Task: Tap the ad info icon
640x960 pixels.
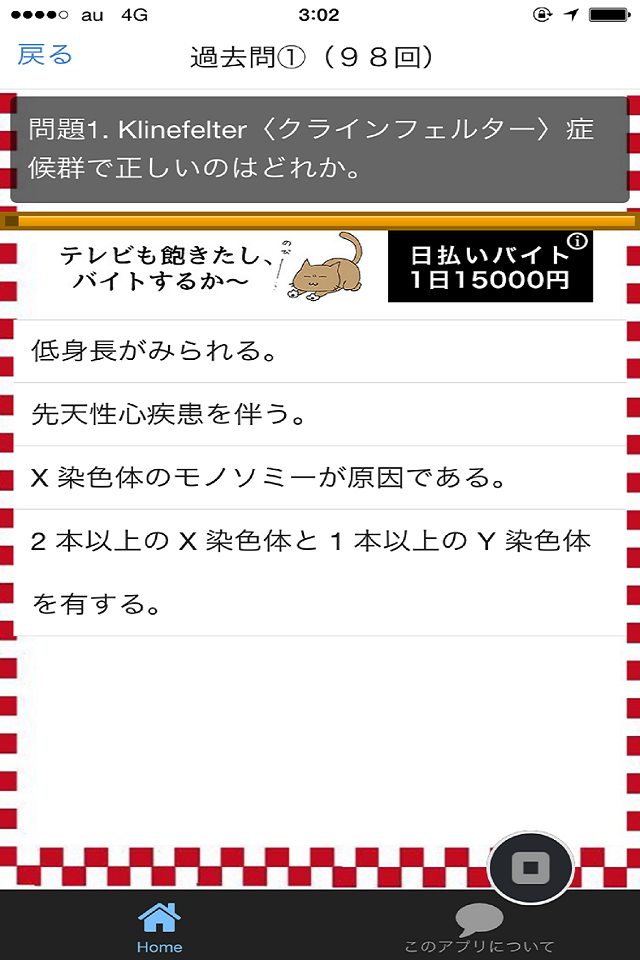Action: 577,241
